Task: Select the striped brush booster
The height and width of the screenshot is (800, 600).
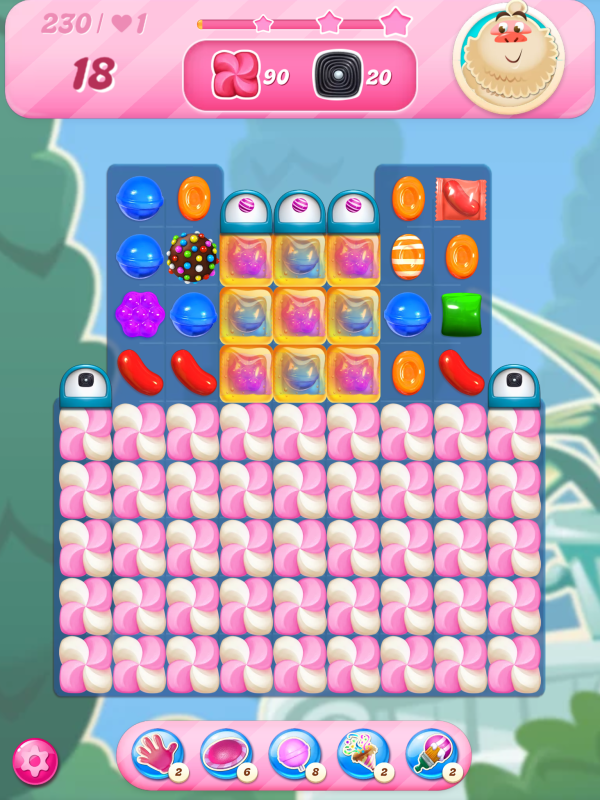Action: coord(431,755)
